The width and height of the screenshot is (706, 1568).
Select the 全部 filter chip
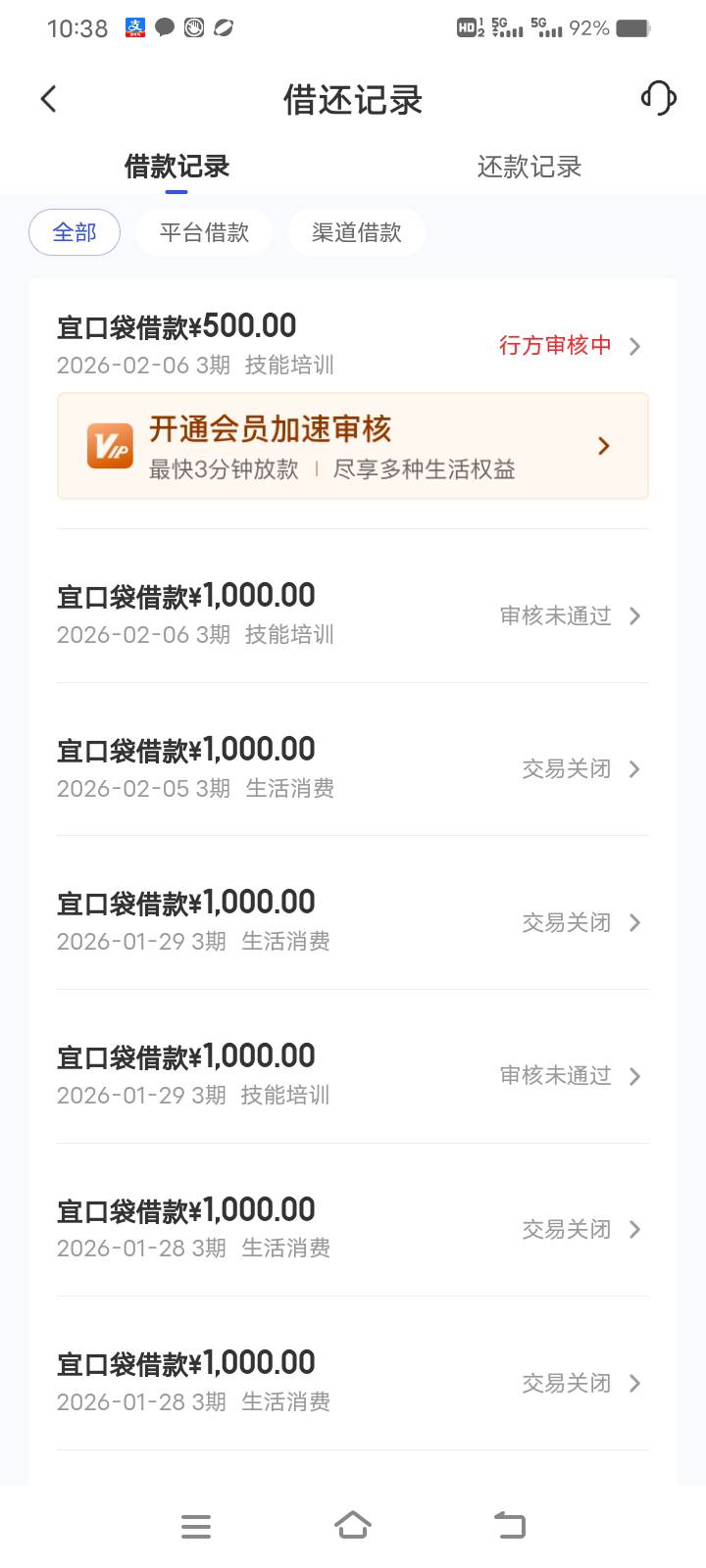pos(75,232)
